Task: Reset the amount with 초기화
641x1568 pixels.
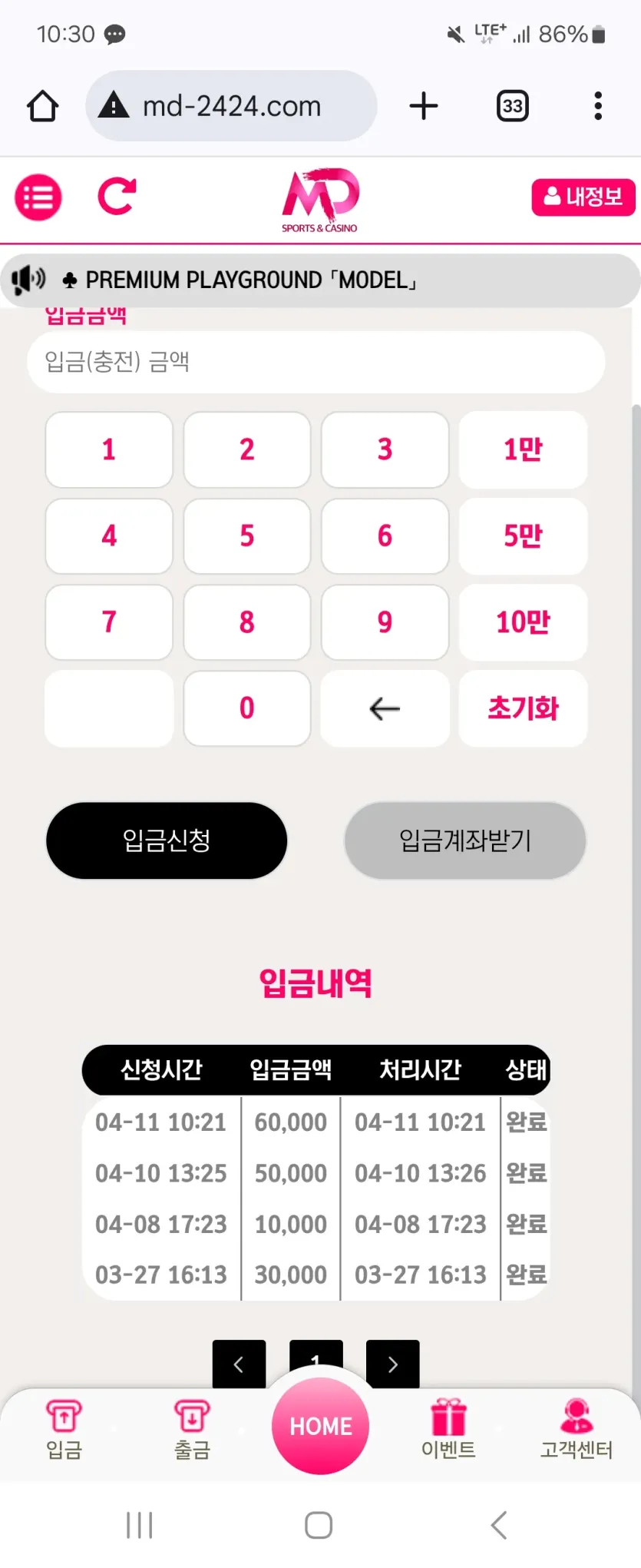Action: point(523,708)
